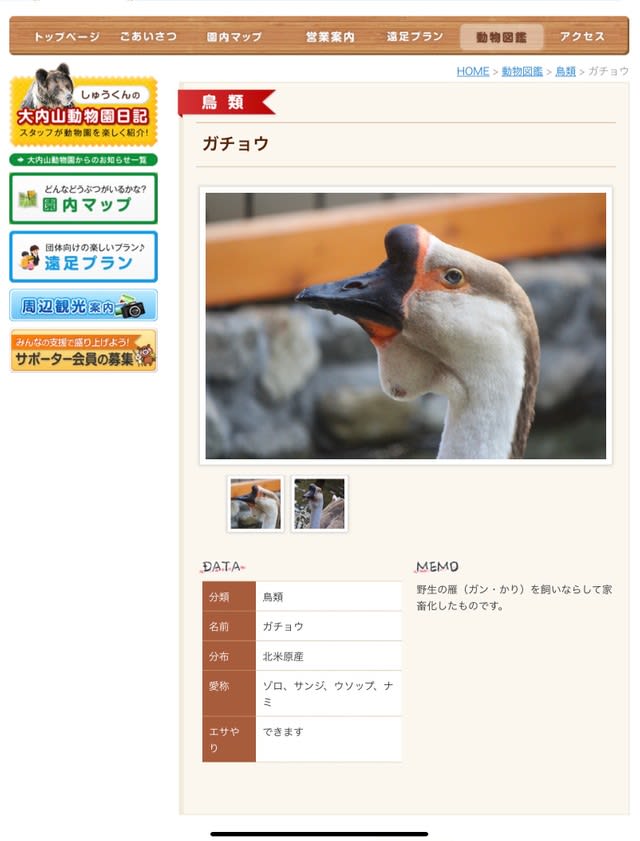The width and height of the screenshot is (640, 841).
Task: View 大内山動物園からのお知らせ一覧
Action: click(83, 160)
